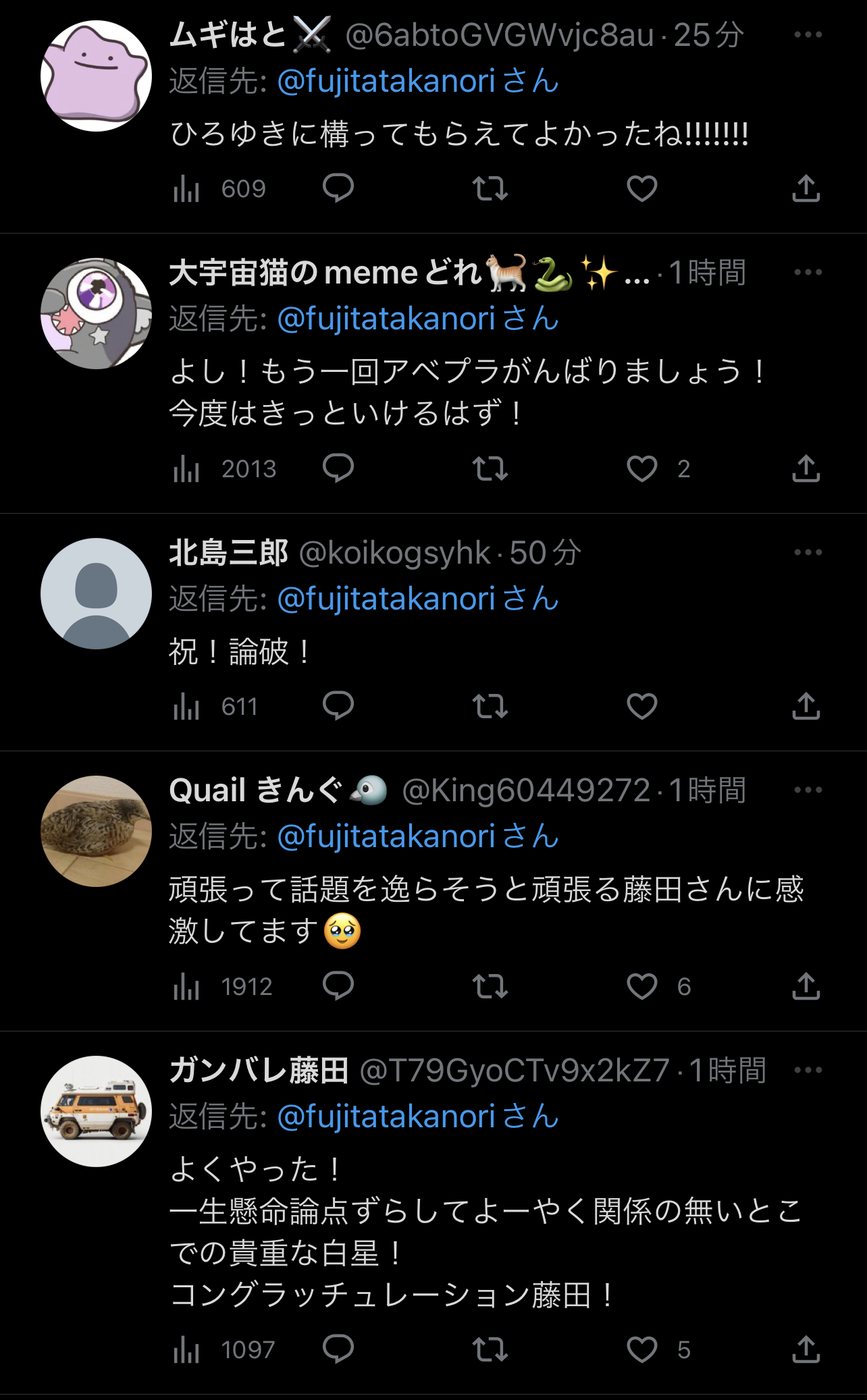The height and width of the screenshot is (1400, 867).
Task: Like ムギはと's reply
Action: [x=641, y=189]
